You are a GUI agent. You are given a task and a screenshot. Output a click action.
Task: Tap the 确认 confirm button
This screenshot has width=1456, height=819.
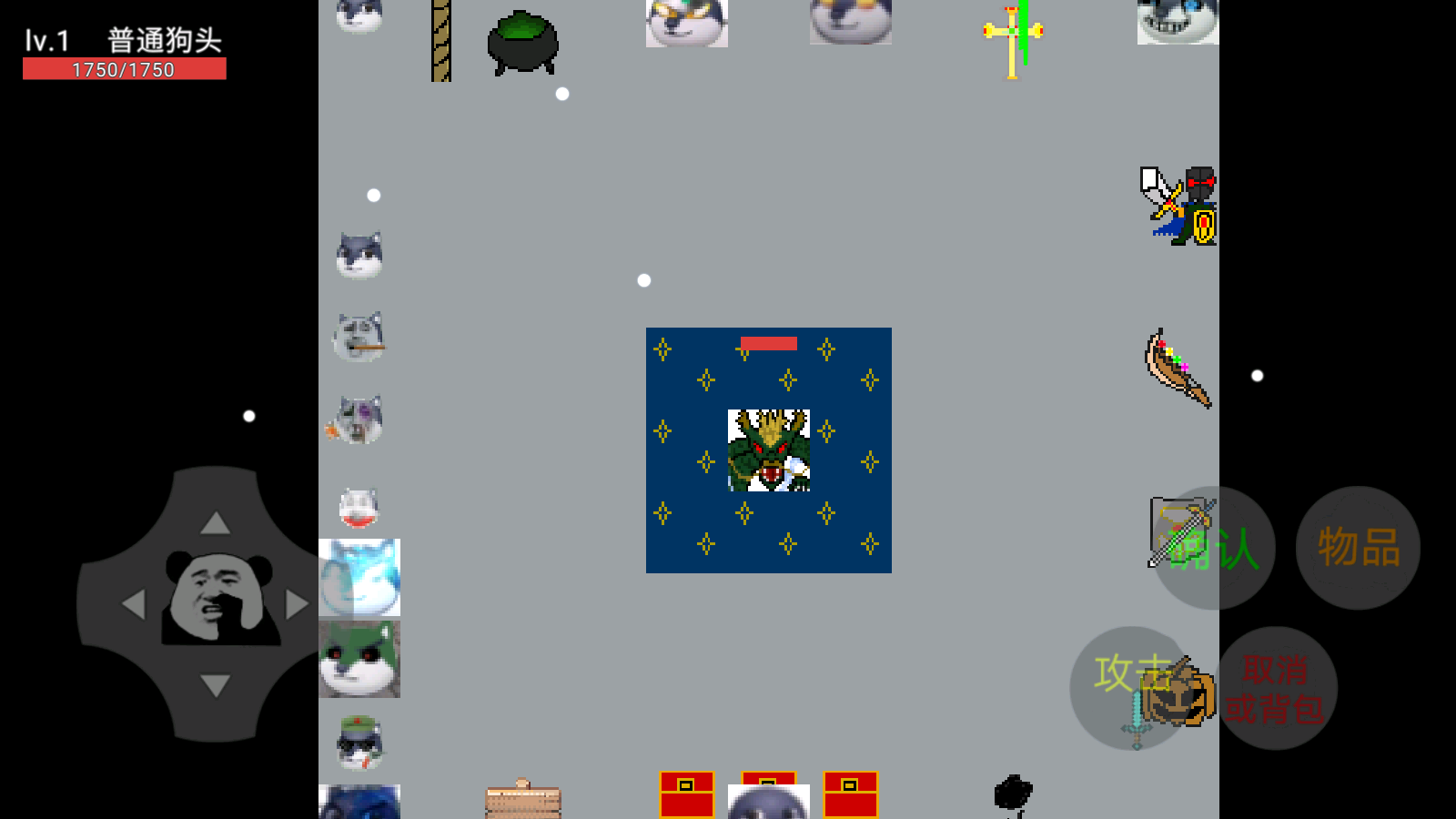(x=1214, y=548)
